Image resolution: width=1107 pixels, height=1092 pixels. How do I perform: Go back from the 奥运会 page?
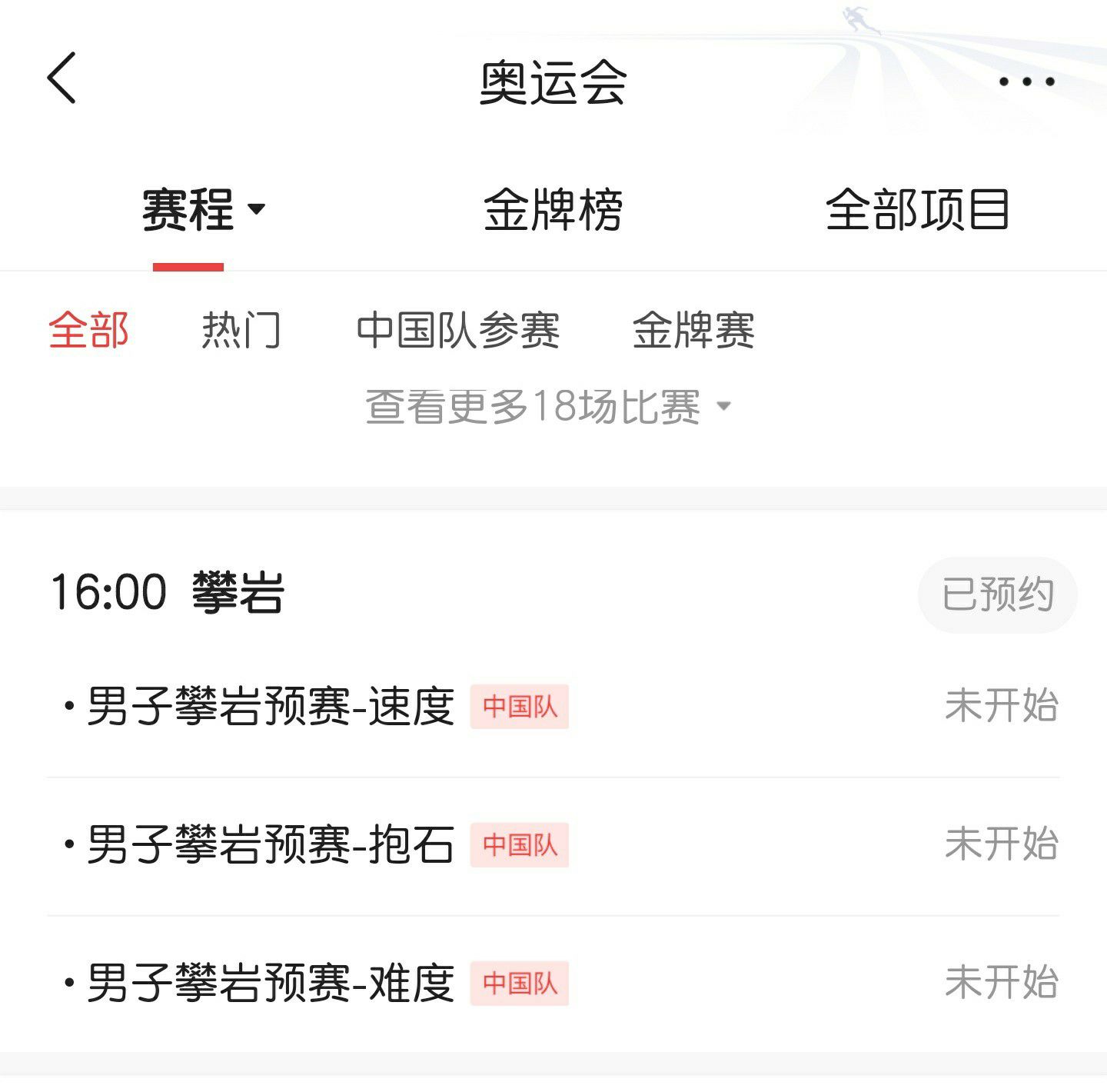(x=61, y=78)
